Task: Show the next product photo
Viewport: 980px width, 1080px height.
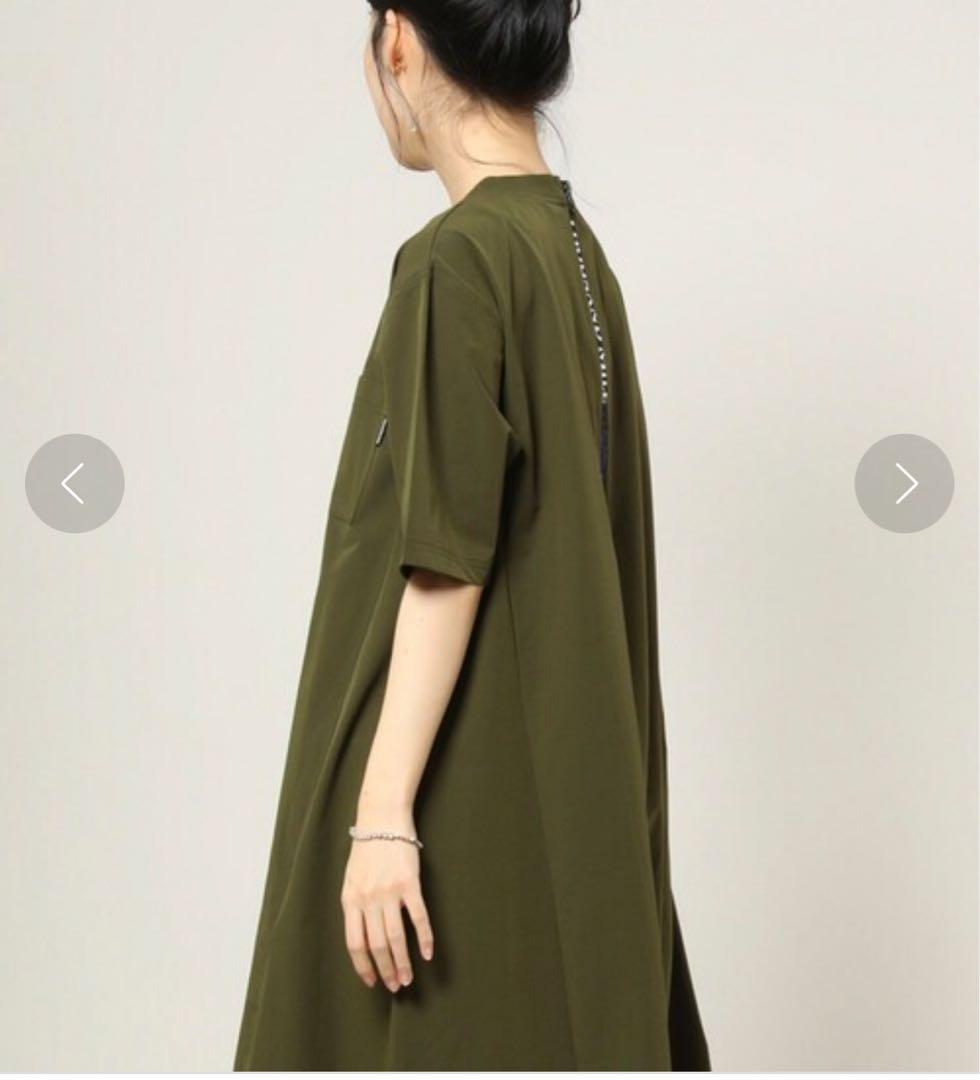Action: (904, 483)
